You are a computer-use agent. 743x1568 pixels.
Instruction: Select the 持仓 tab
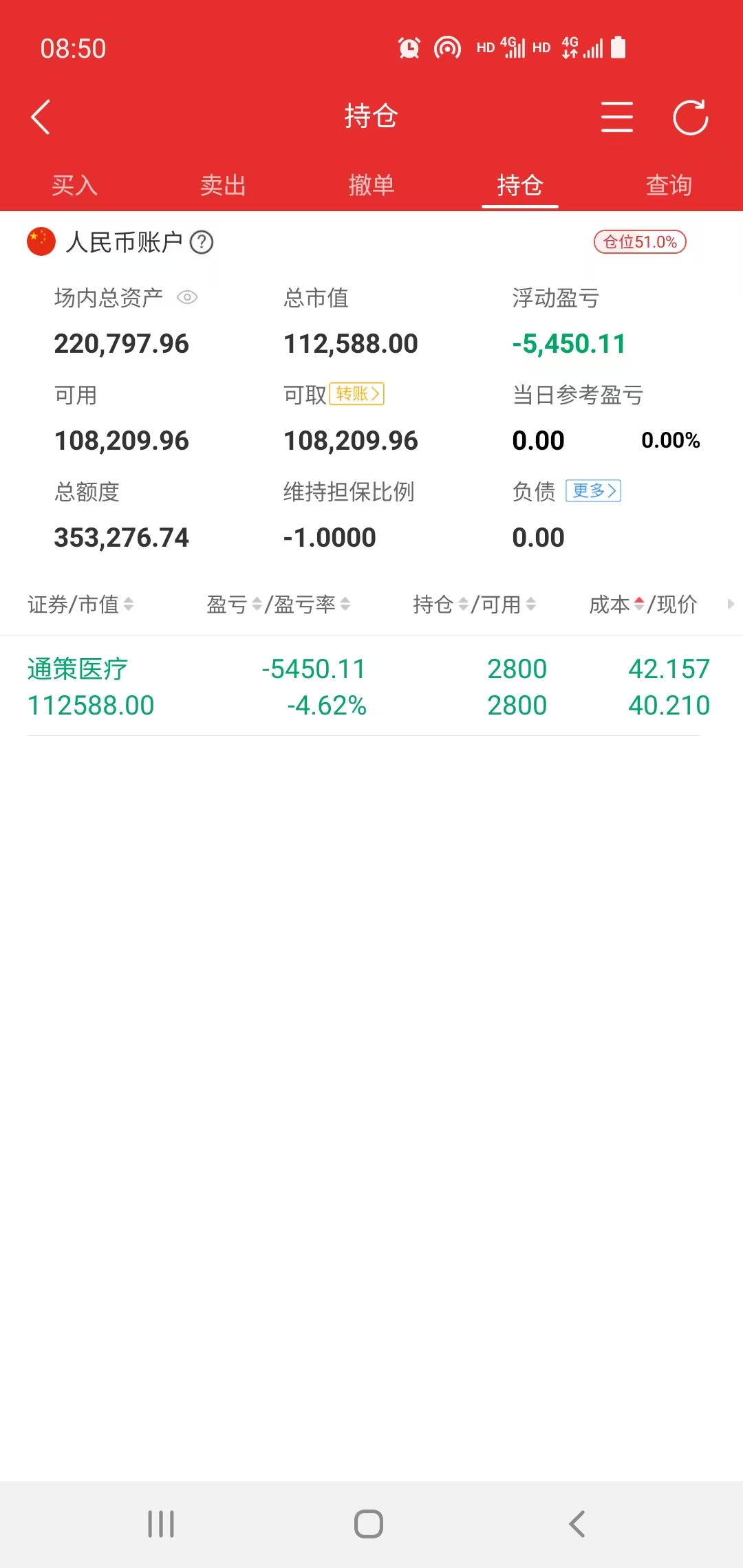pyautogui.click(x=520, y=185)
